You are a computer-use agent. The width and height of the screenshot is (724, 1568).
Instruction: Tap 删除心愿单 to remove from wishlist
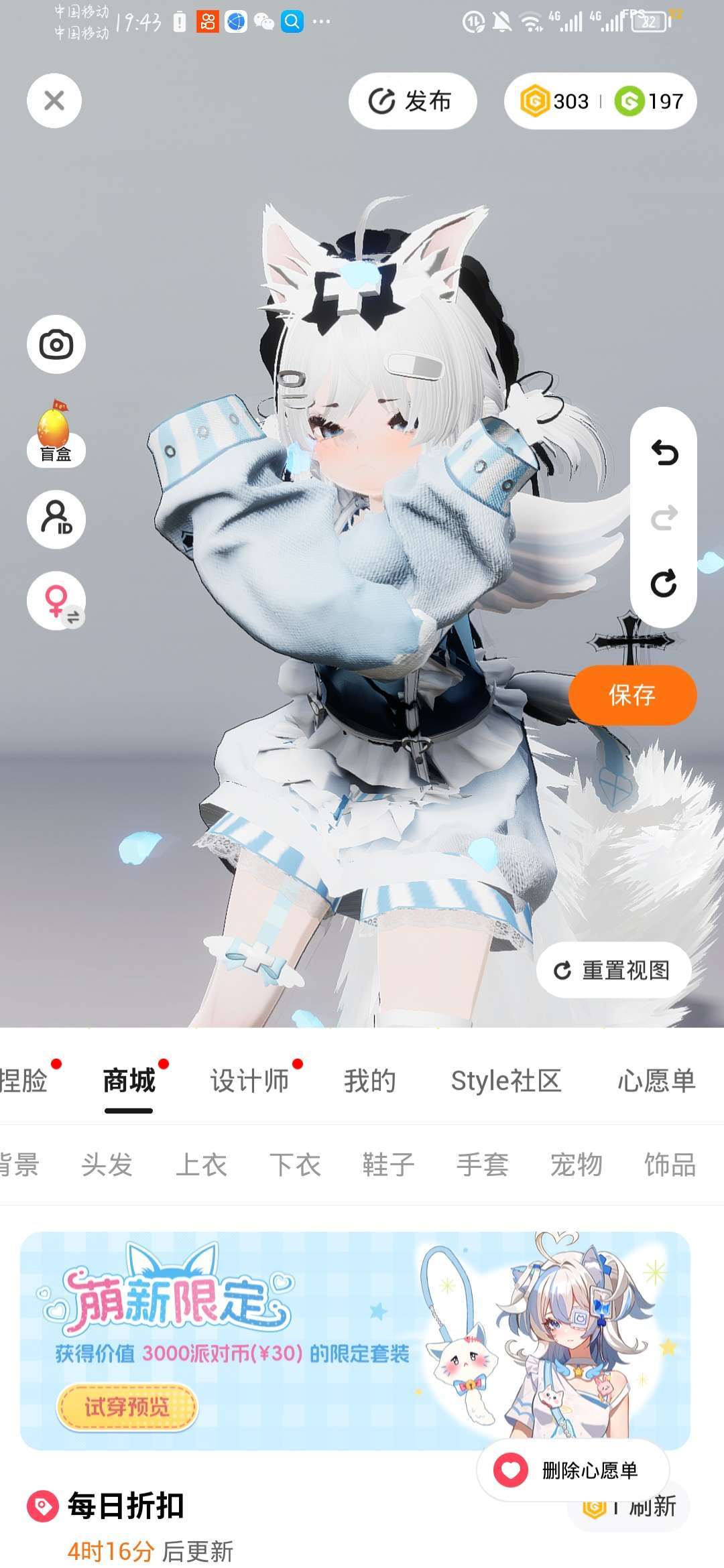coord(573,1470)
